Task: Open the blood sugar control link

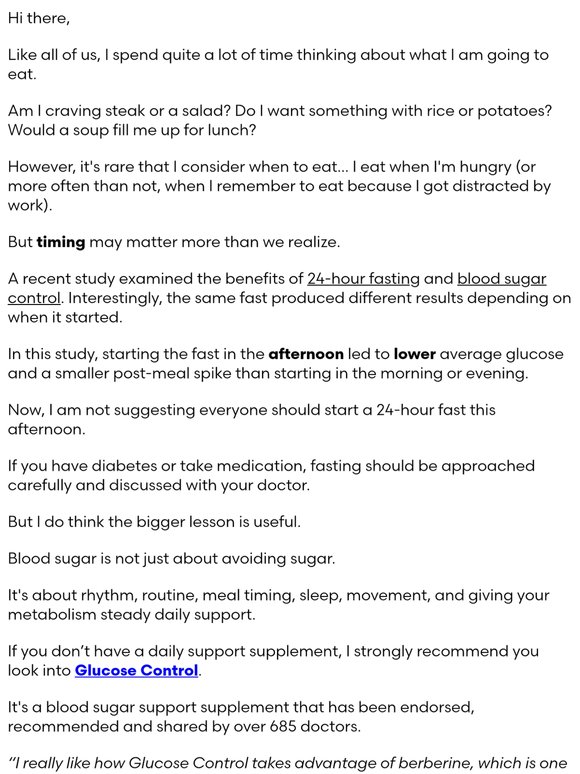Action: click(502, 279)
